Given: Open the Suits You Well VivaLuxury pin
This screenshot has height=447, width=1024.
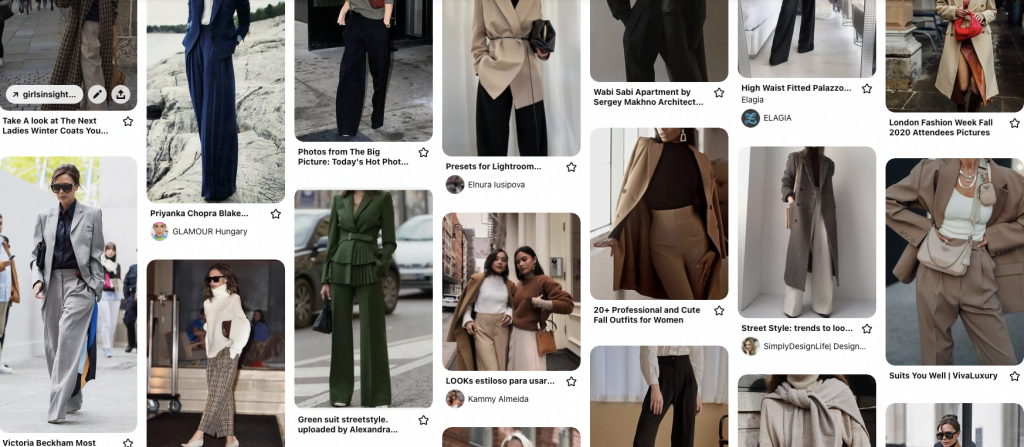Looking at the screenshot, I should tap(954, 260).
